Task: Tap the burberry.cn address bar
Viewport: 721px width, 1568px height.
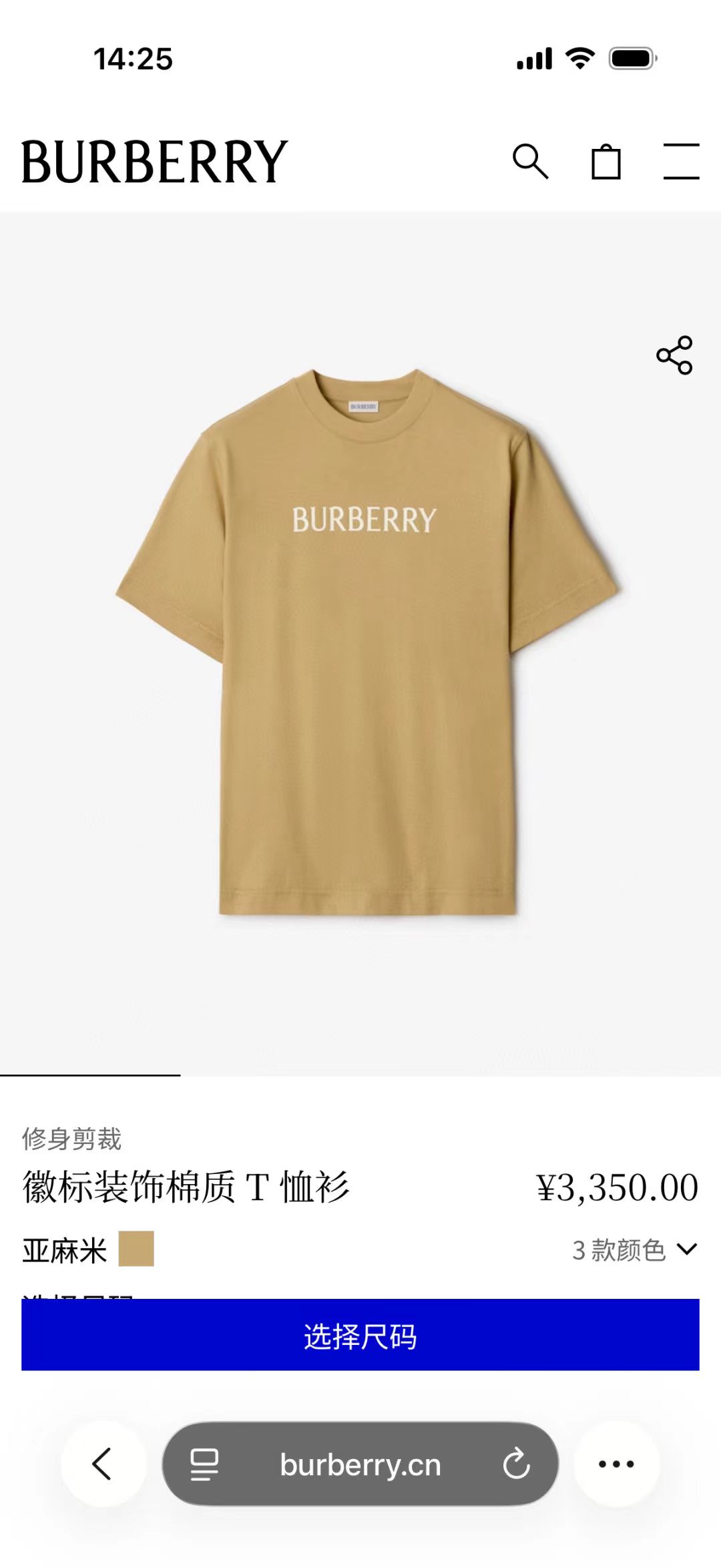Action: pos(360,1464)
